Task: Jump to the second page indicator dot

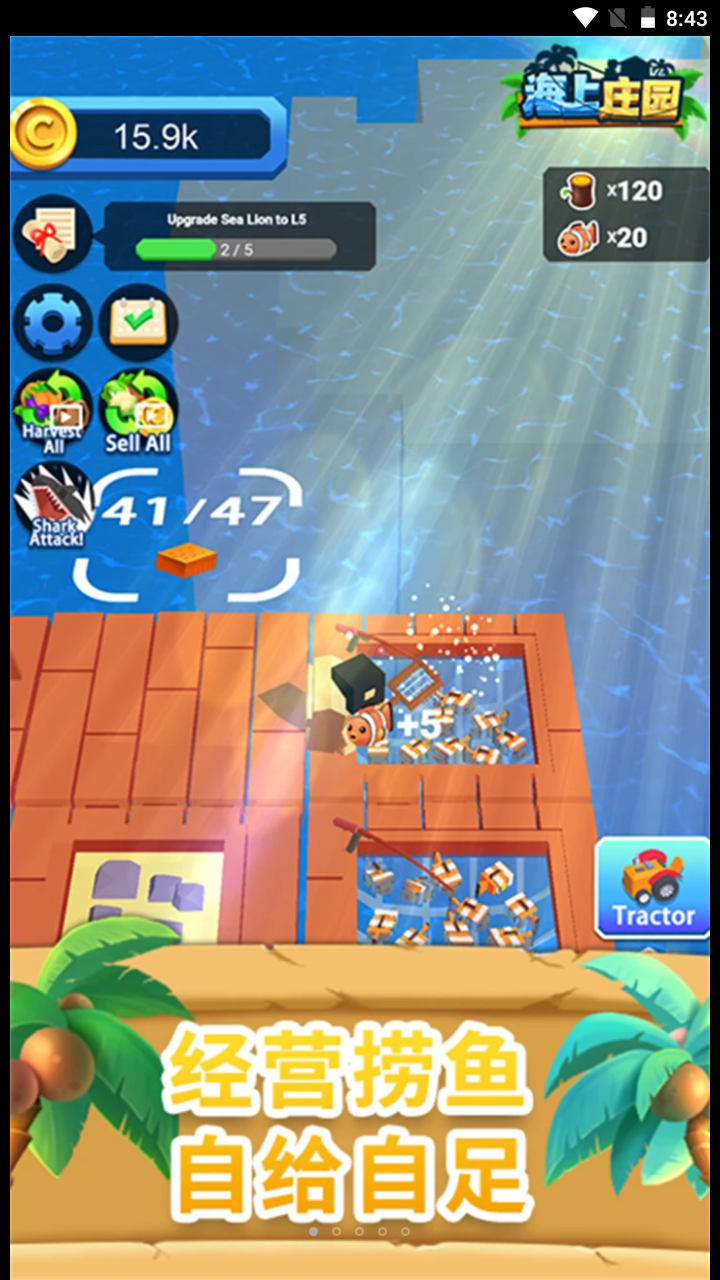Action: [x=336, y=1231]
